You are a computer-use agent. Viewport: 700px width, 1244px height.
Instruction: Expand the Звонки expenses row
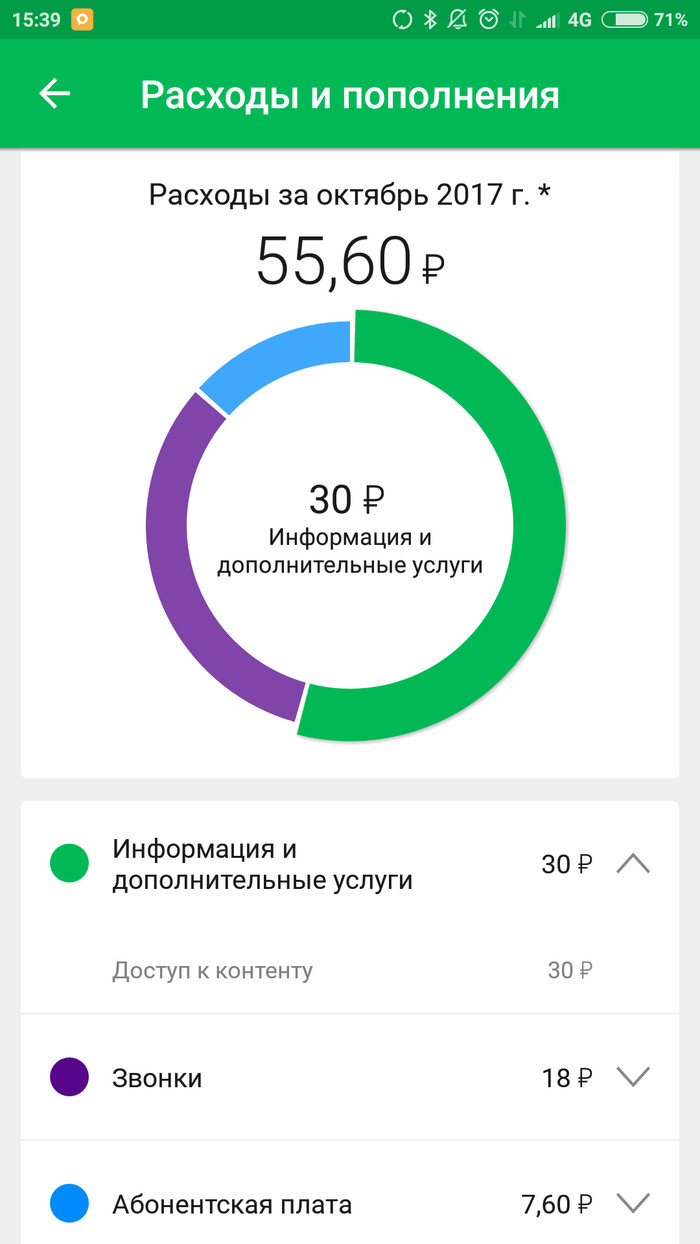click(633, 1077)
